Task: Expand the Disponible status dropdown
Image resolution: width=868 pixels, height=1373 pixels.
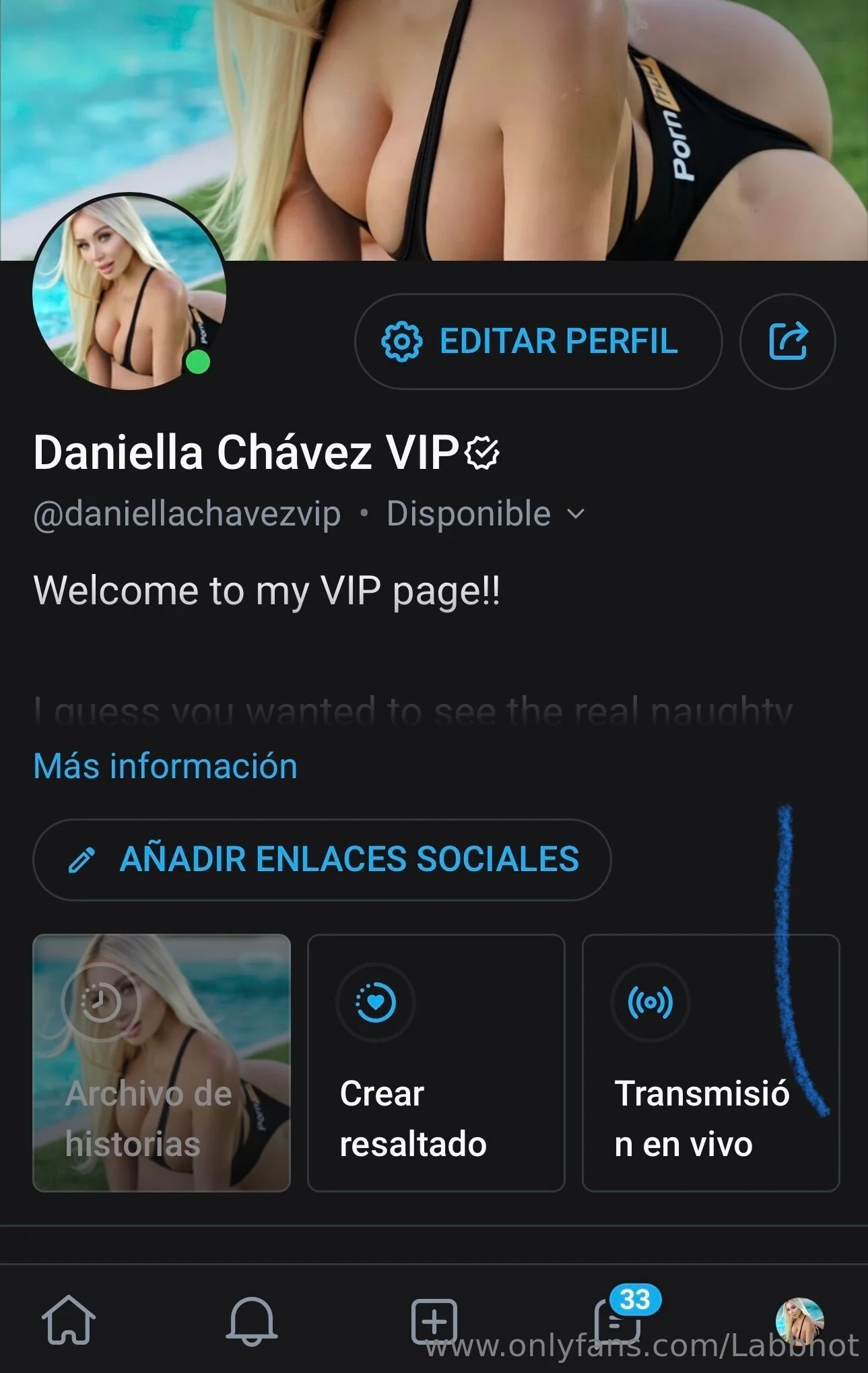Action: point(485,514)
